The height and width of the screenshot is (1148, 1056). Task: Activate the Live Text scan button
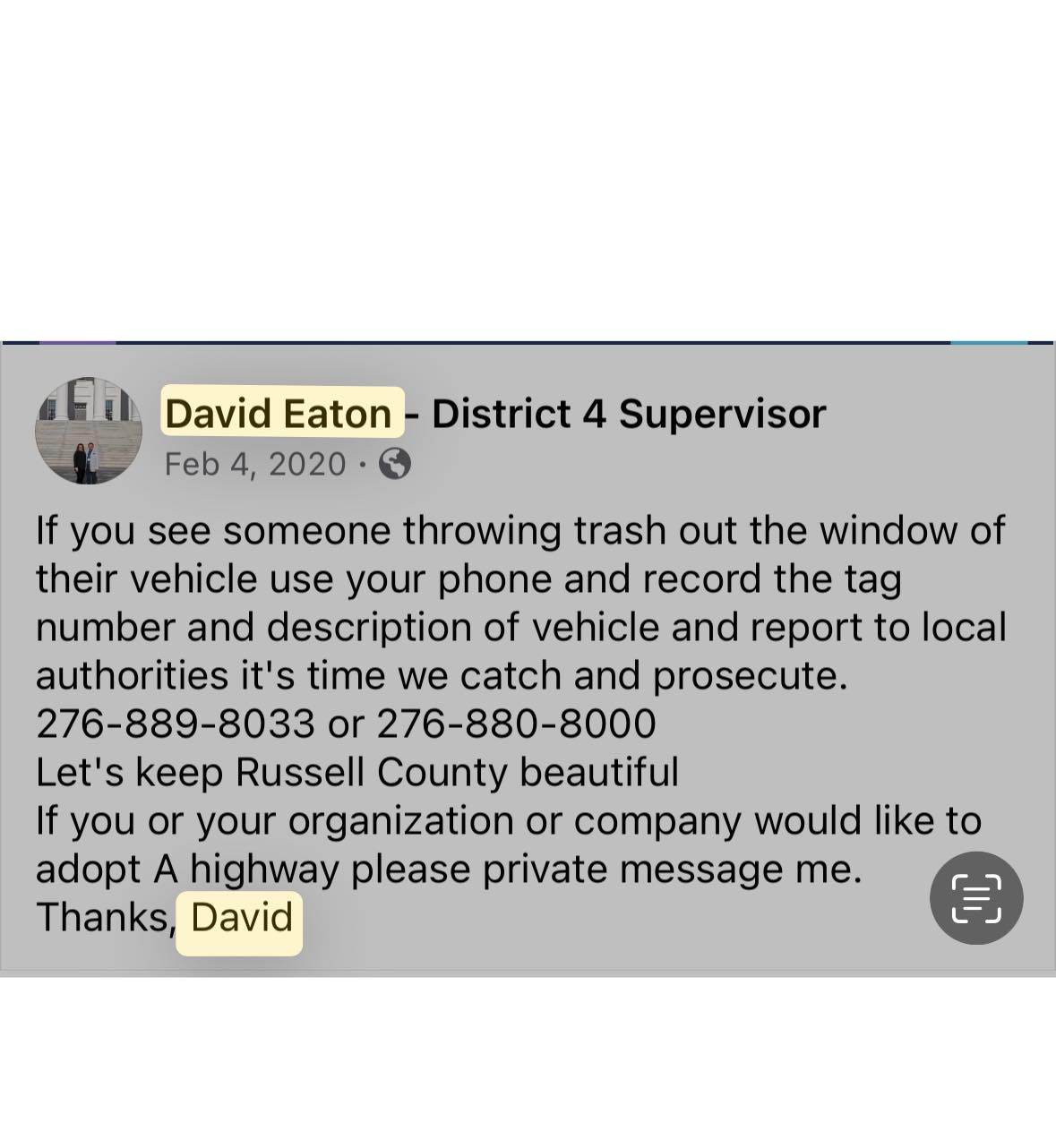click(975, 898)
